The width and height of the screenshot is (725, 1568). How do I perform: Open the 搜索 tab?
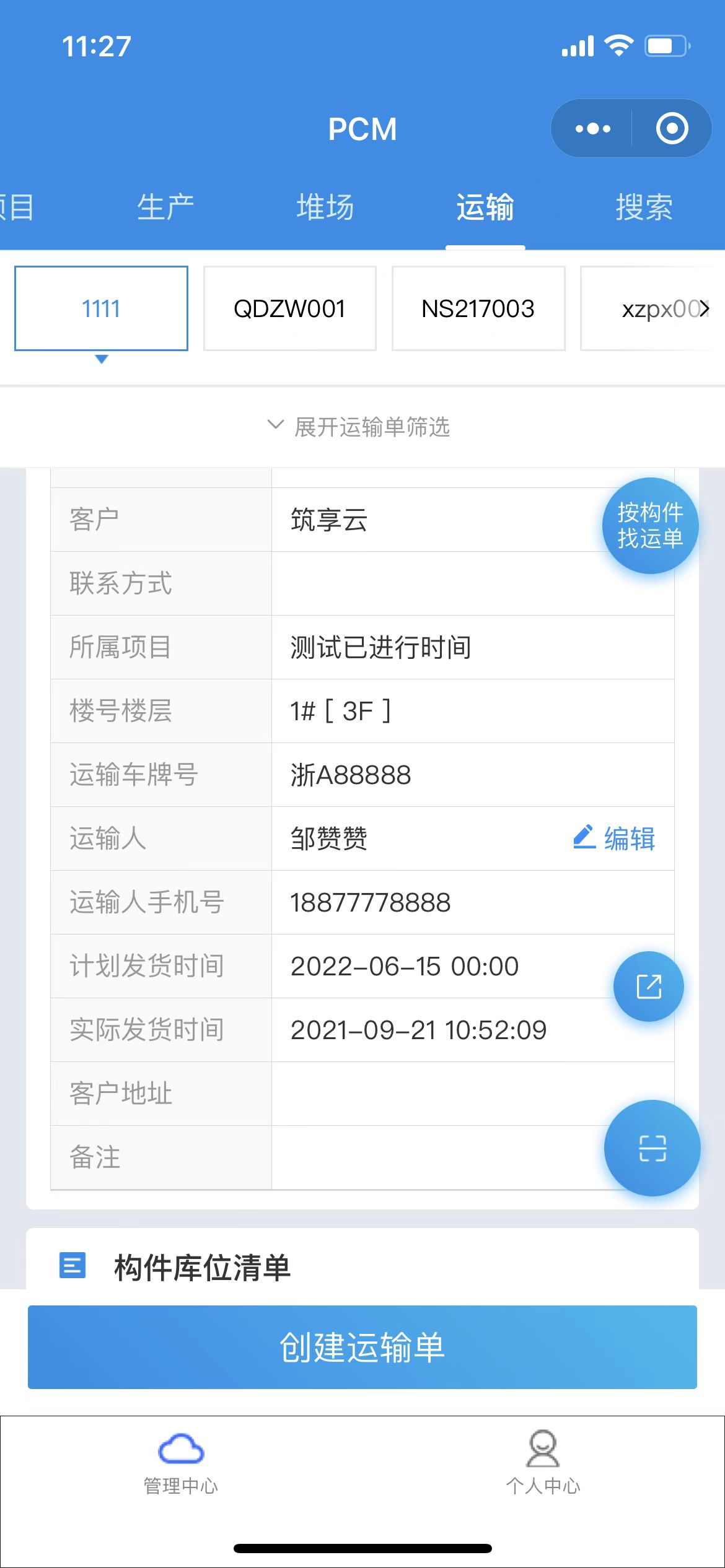pos(644,207)
